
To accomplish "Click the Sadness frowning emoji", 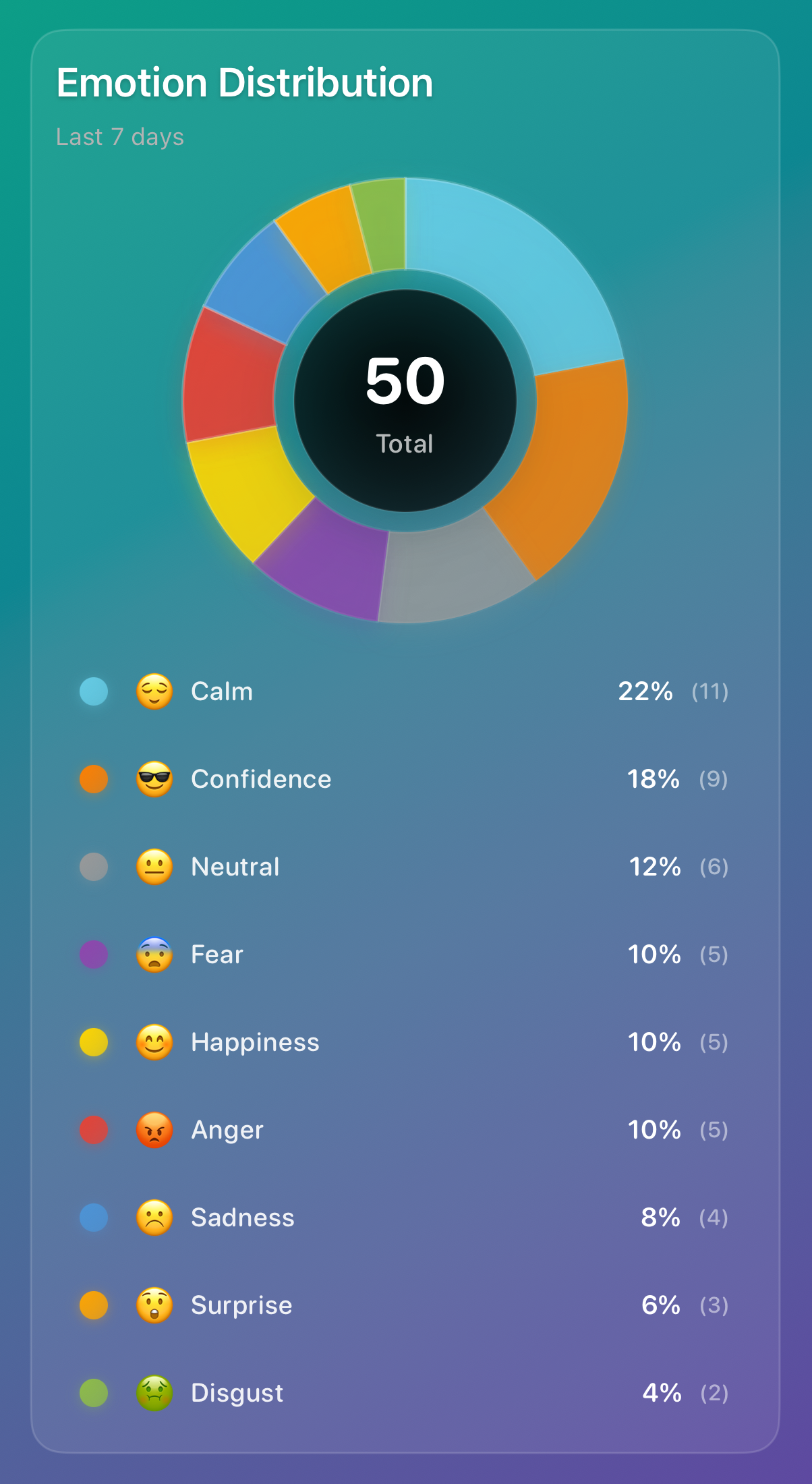I will [154, 1217].
